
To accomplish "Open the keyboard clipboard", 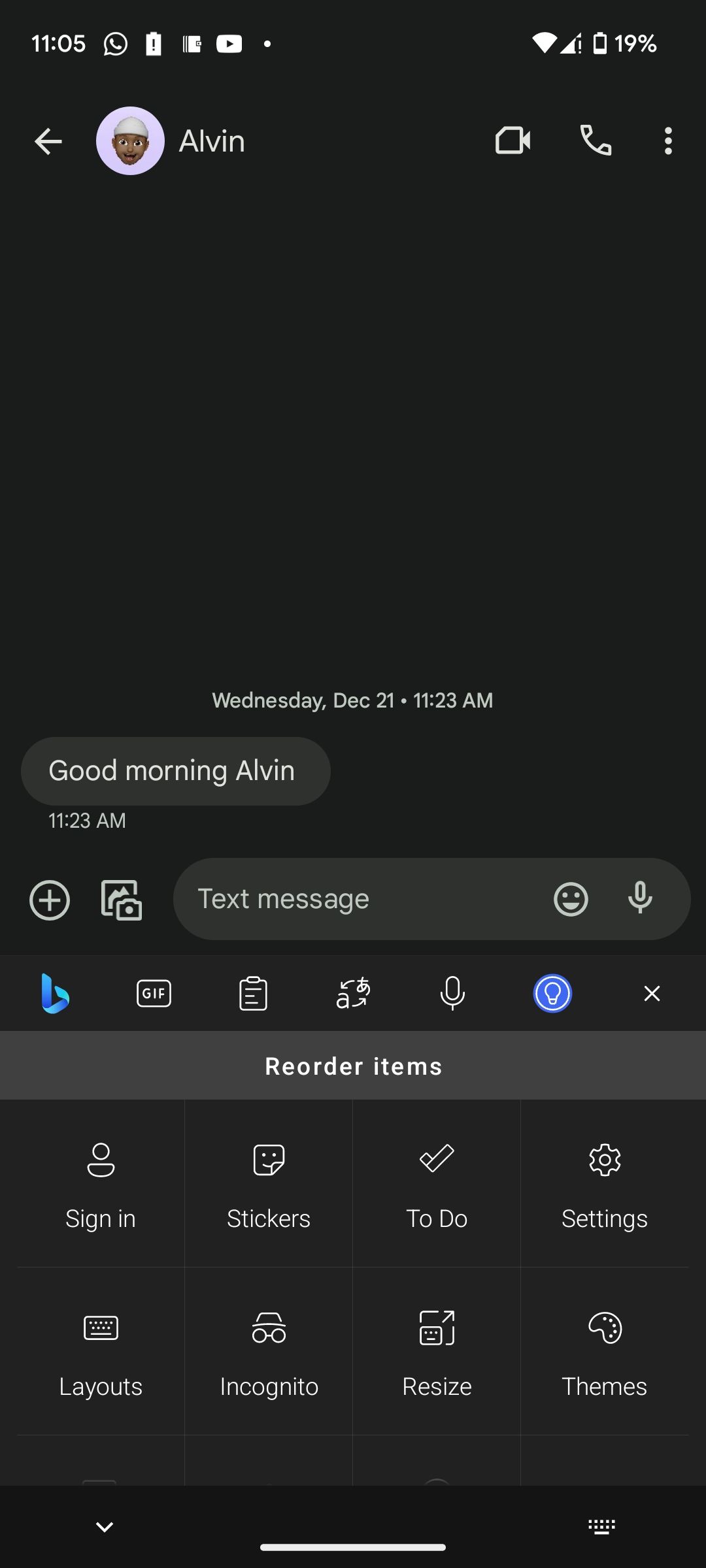I will 253,994.
